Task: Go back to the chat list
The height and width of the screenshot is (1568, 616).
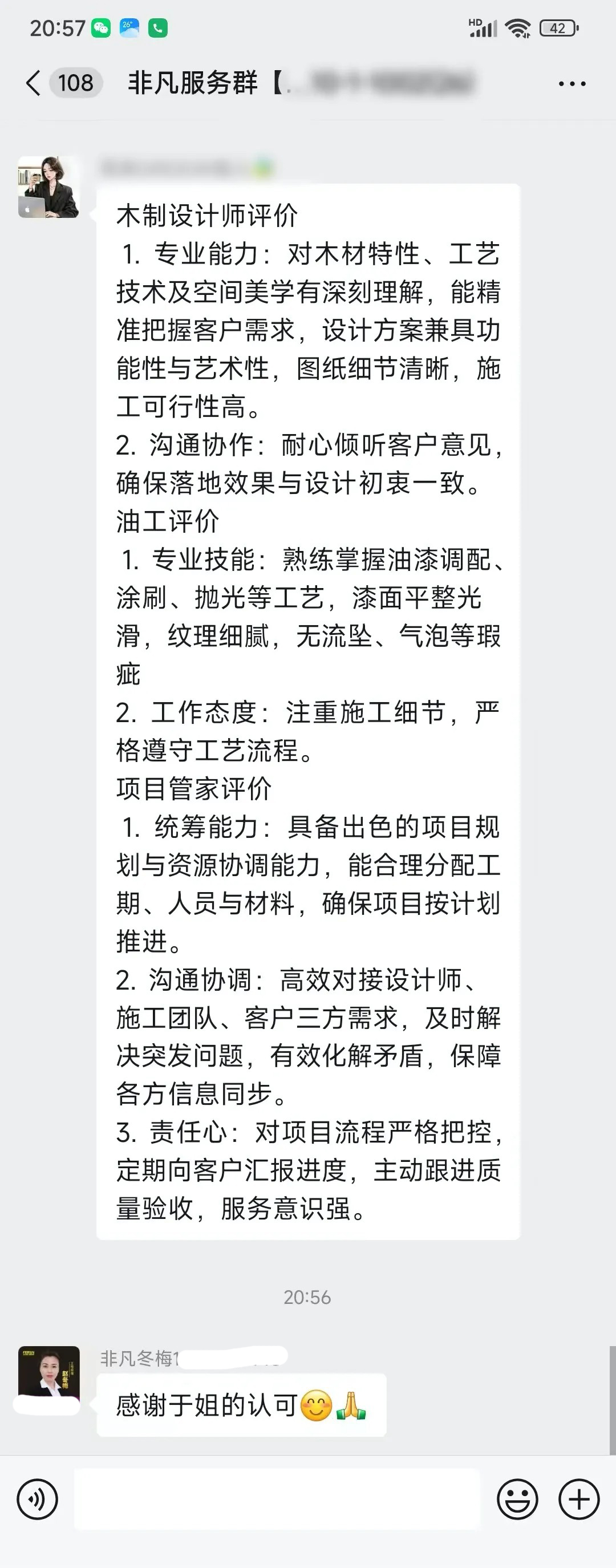Action: tap(34, 83)
